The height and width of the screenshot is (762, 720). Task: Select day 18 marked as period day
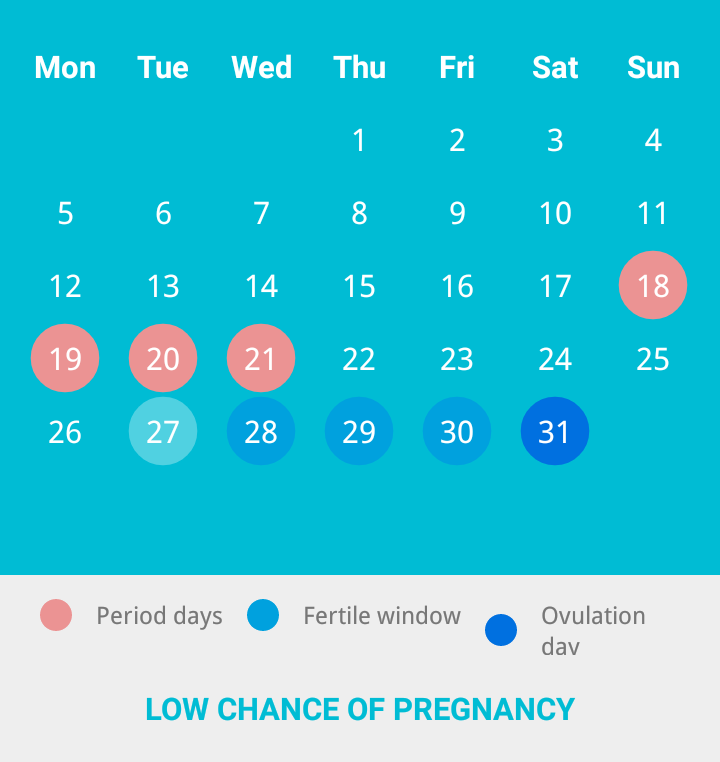coord(653,286)
